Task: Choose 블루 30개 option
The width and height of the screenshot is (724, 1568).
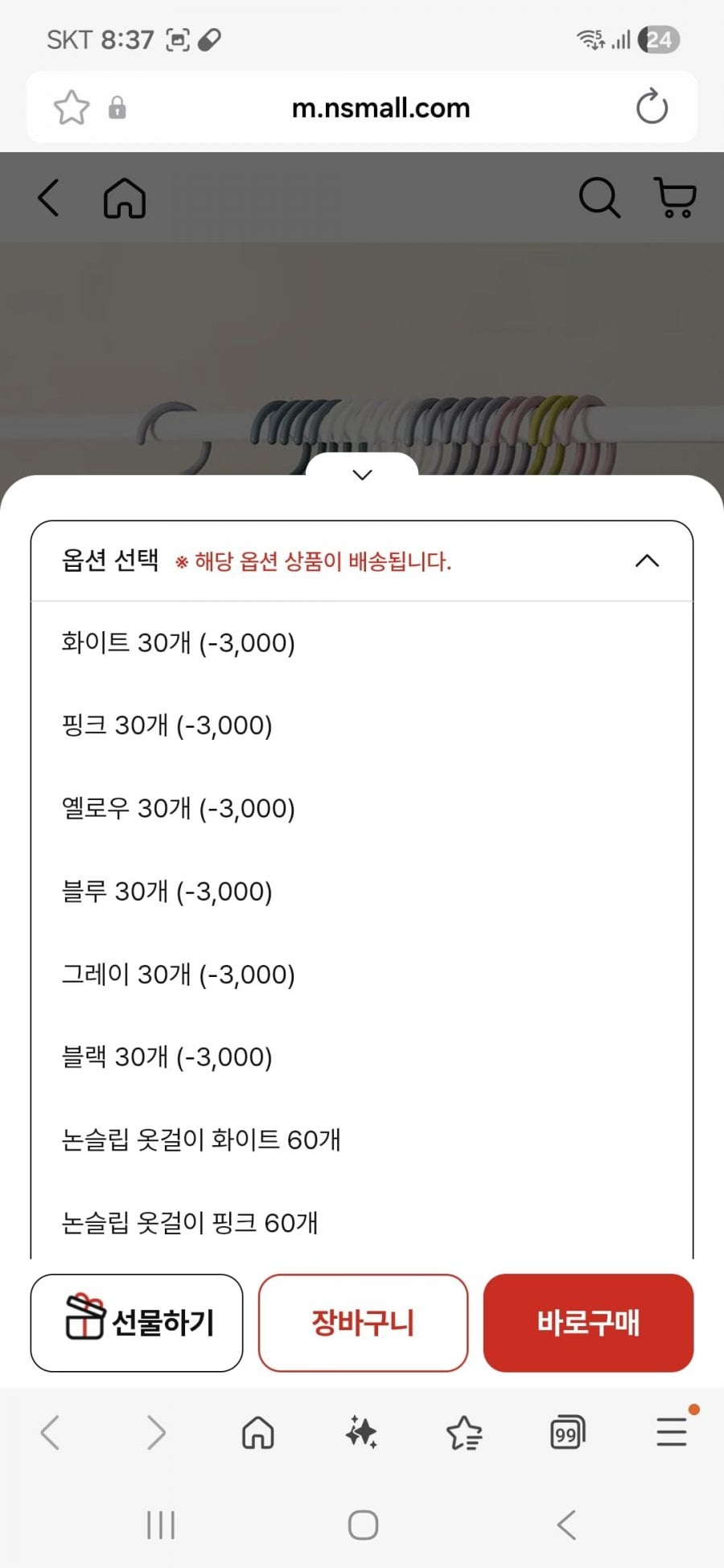Action: [167, 892]
